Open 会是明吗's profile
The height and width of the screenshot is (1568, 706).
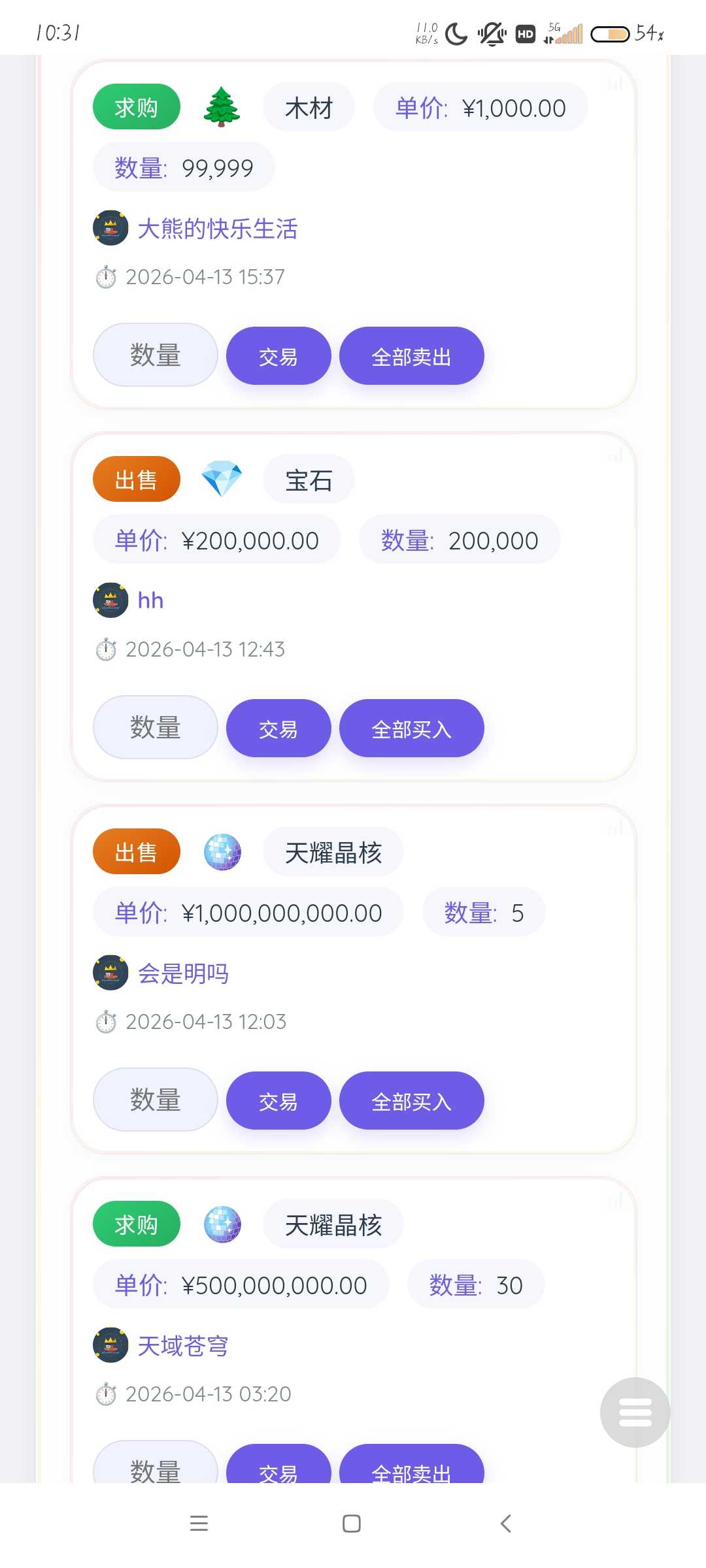(x=183, y=973)
